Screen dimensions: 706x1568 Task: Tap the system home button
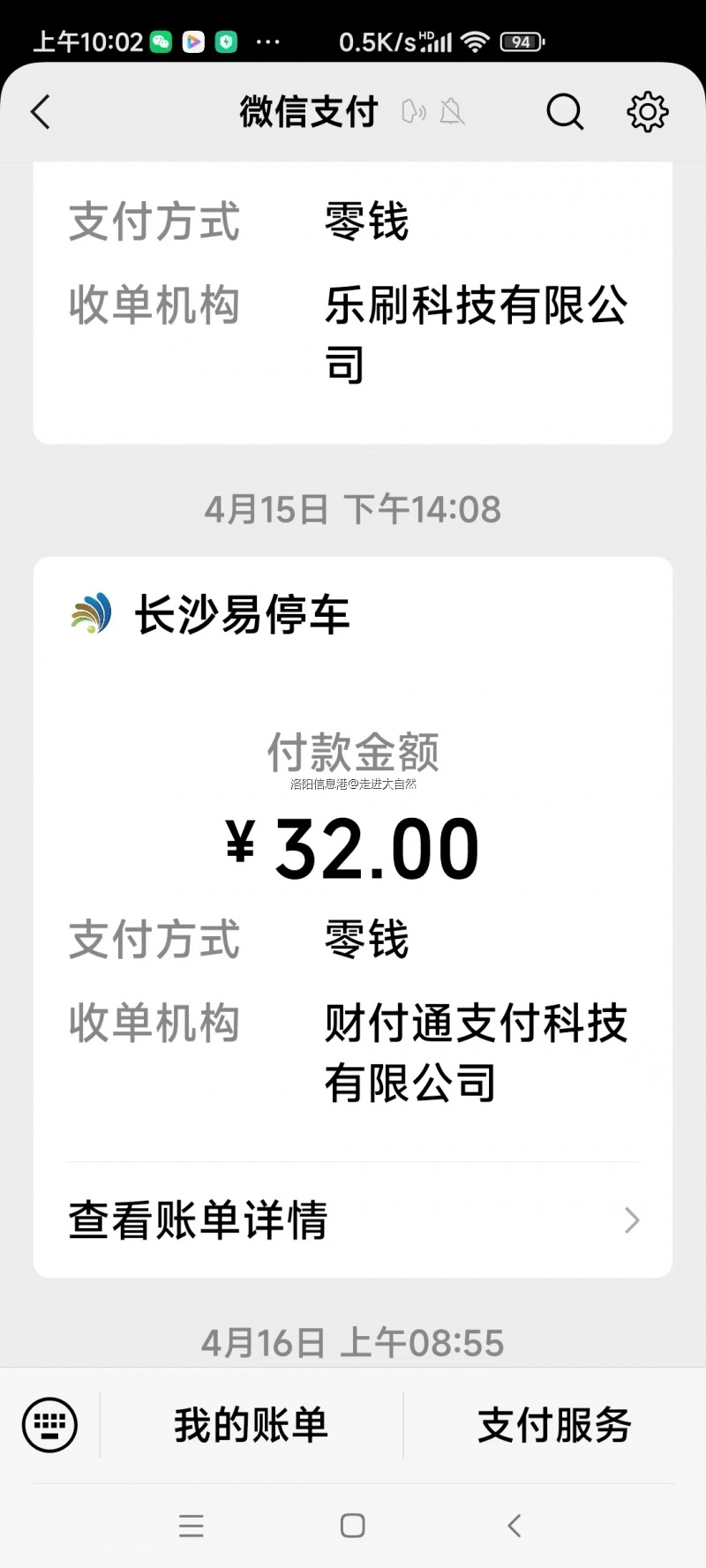(353, 1526)
